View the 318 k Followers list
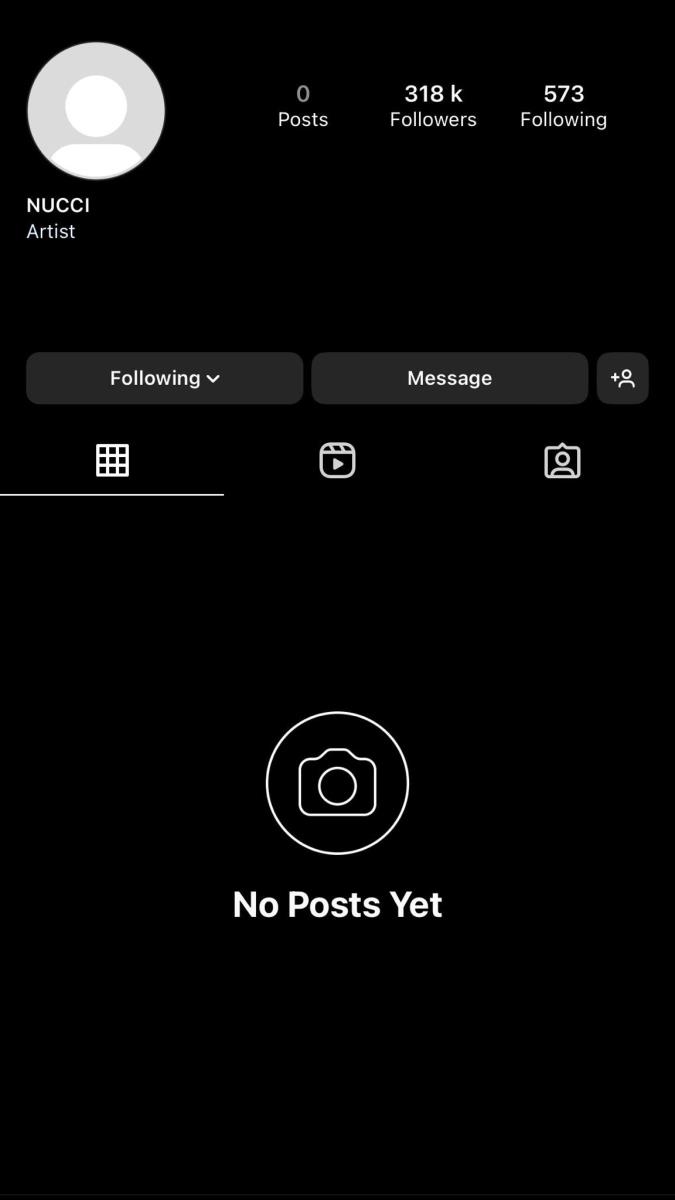The width and height of the screenshot is (675, 1200). point(433,106)
